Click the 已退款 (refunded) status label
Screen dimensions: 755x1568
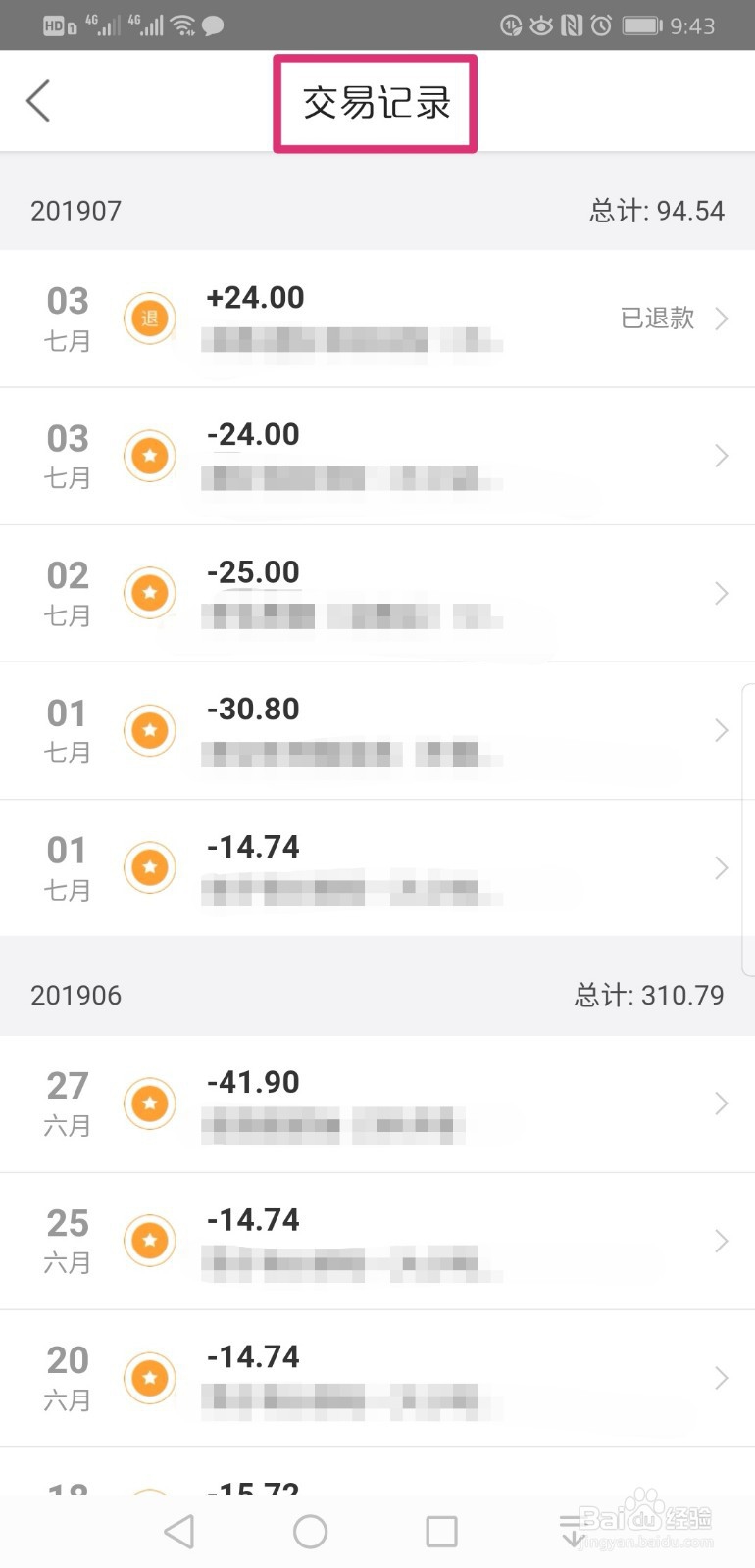pyautogui.click(x=657, y=318)
